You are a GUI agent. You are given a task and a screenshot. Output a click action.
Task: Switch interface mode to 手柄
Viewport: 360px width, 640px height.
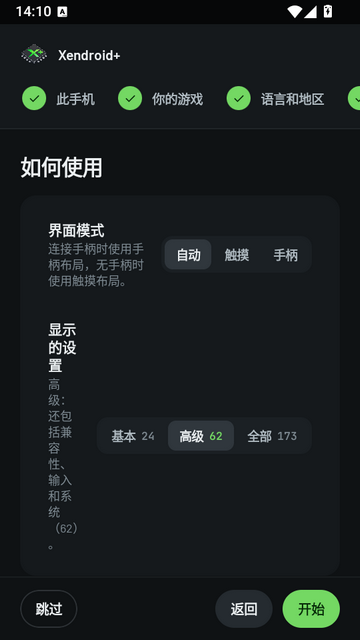tap(285, 255)
